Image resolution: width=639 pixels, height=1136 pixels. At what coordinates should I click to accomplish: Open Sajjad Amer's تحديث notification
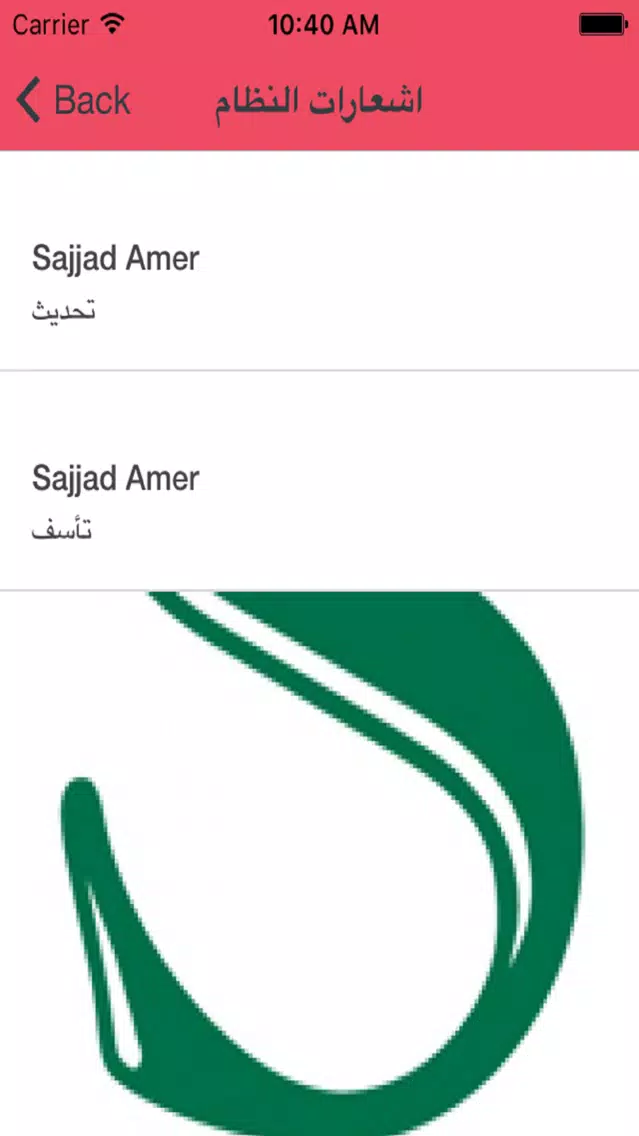point(320,260)
